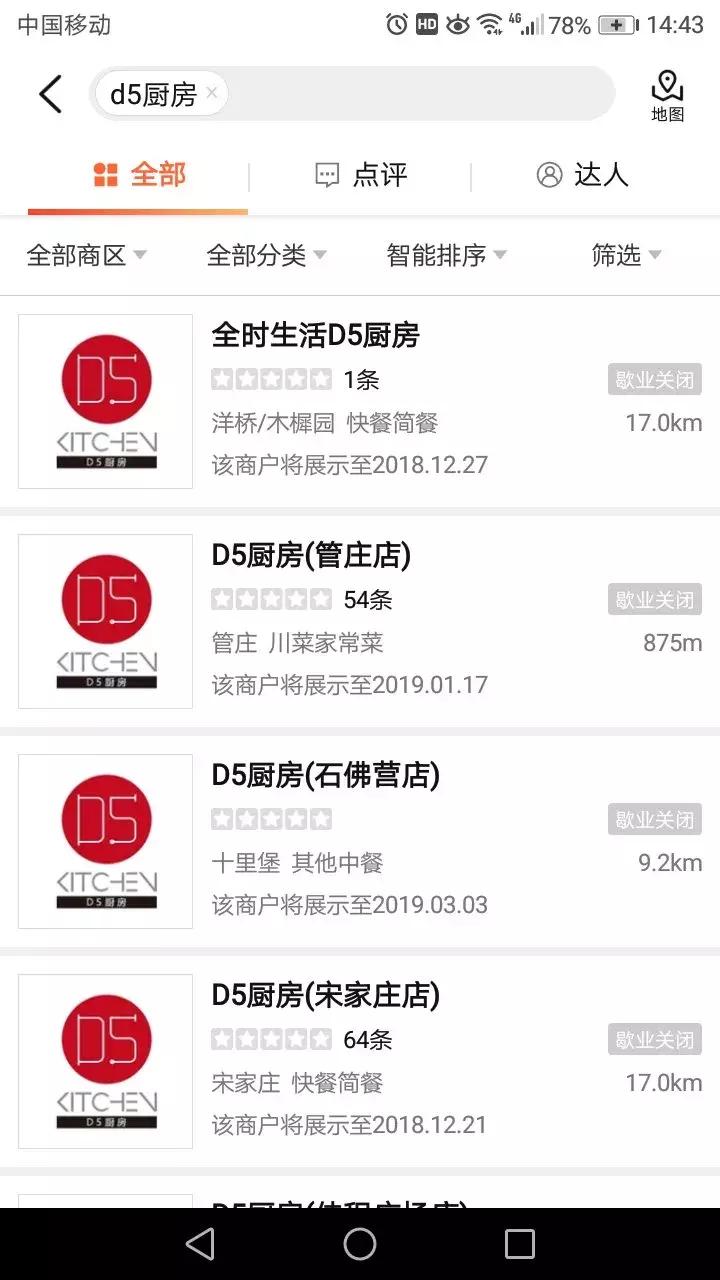This screenshot has height=1280, width=720.
Task: Tap the back arrow at top left
Action: click(x=50, y=92)
